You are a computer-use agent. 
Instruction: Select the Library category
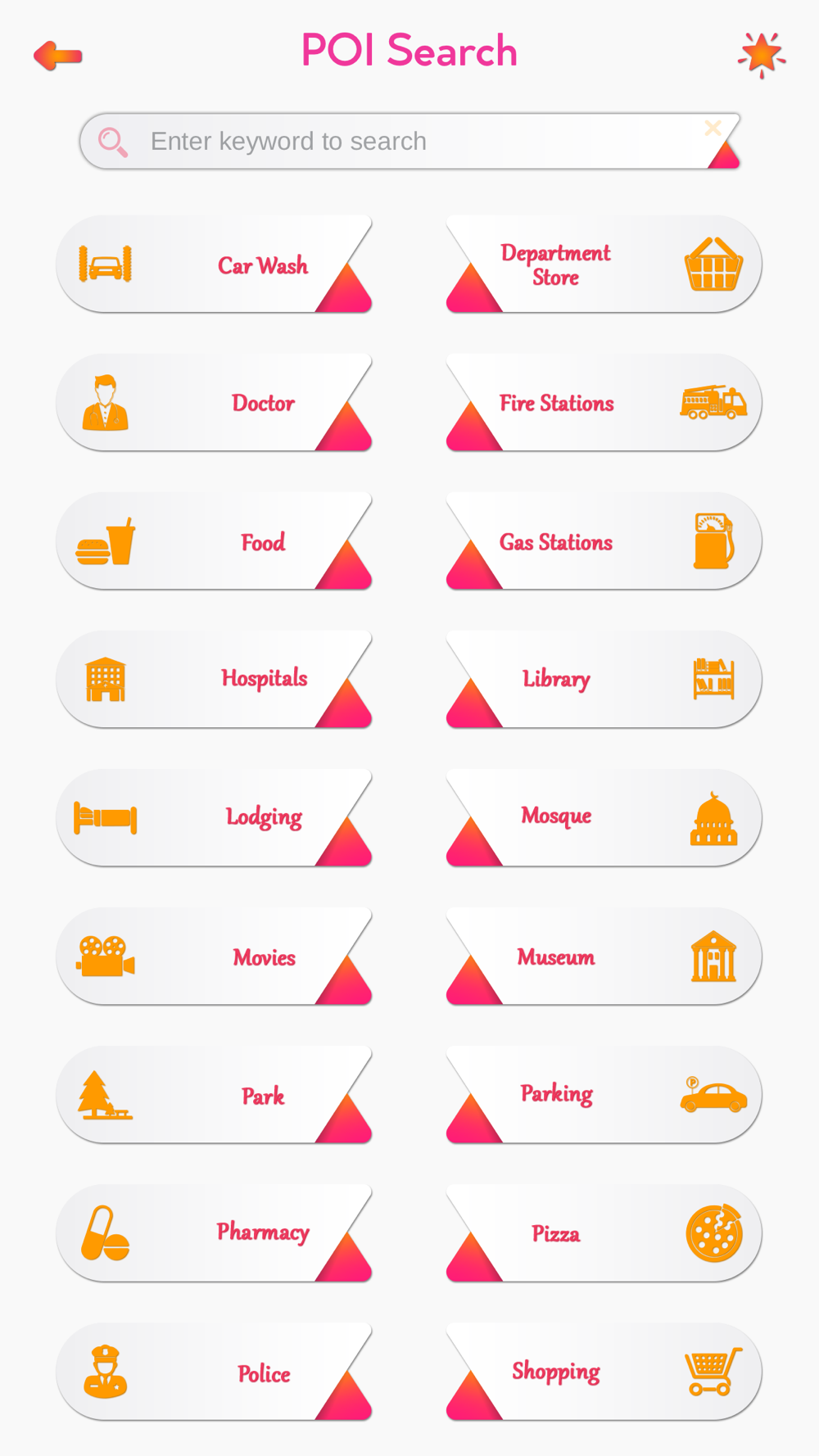(x=603, y=680)
